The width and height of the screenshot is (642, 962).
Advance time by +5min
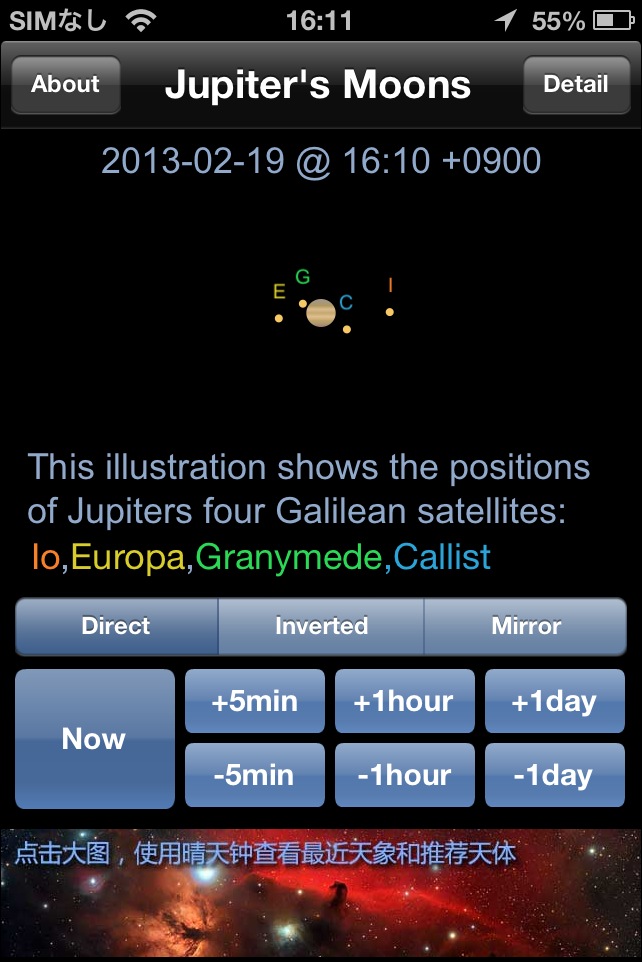tap(255, 702)
